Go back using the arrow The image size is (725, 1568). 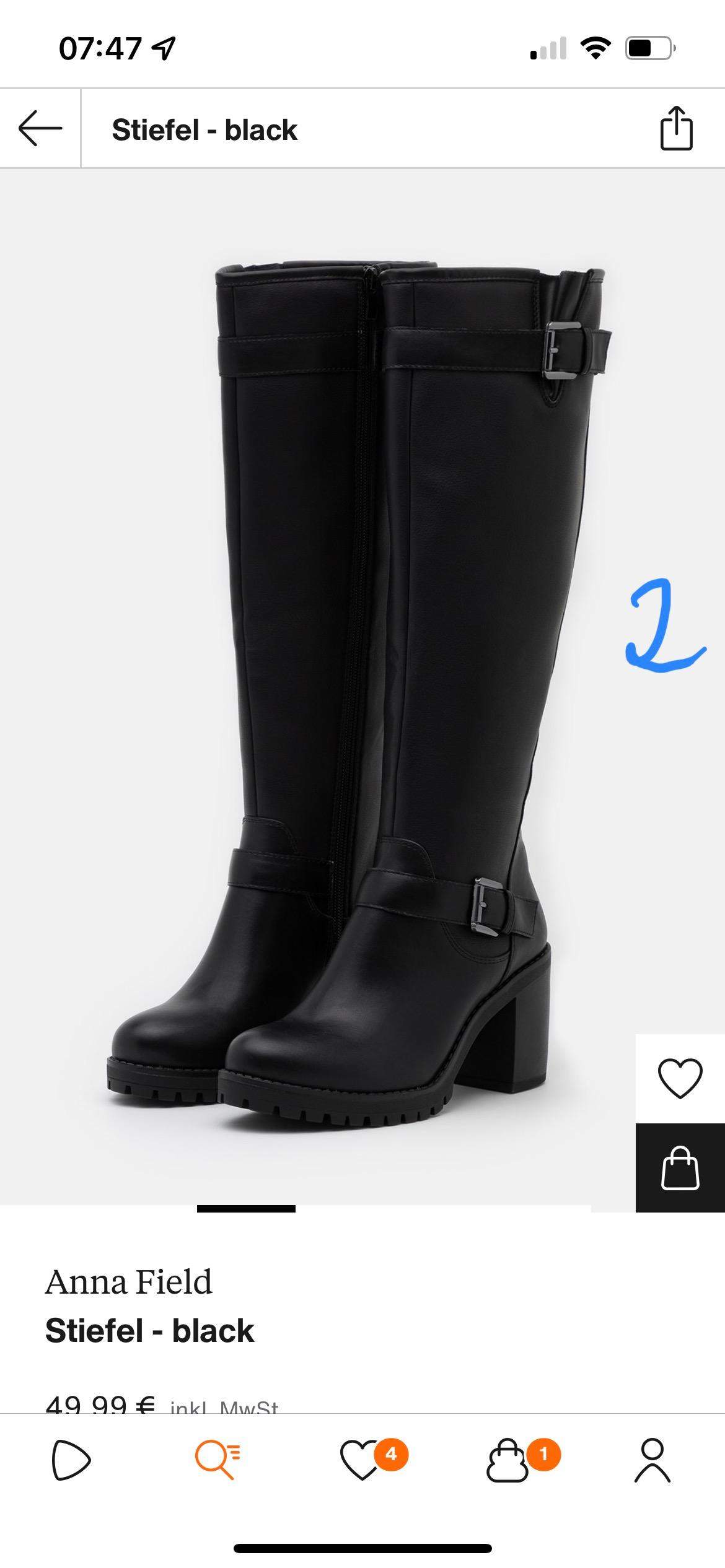40,129
